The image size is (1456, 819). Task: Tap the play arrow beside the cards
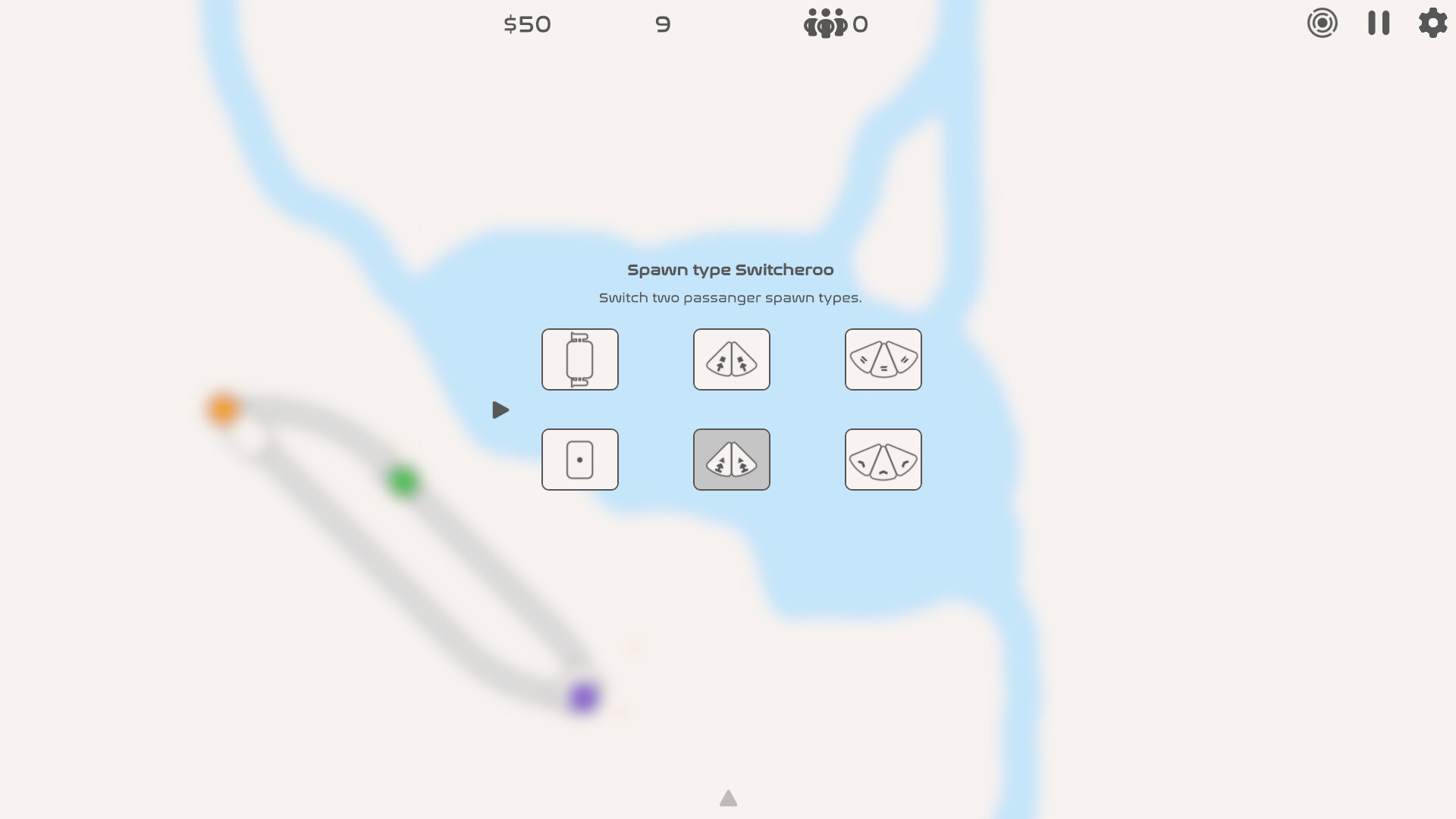pos(500,410)
